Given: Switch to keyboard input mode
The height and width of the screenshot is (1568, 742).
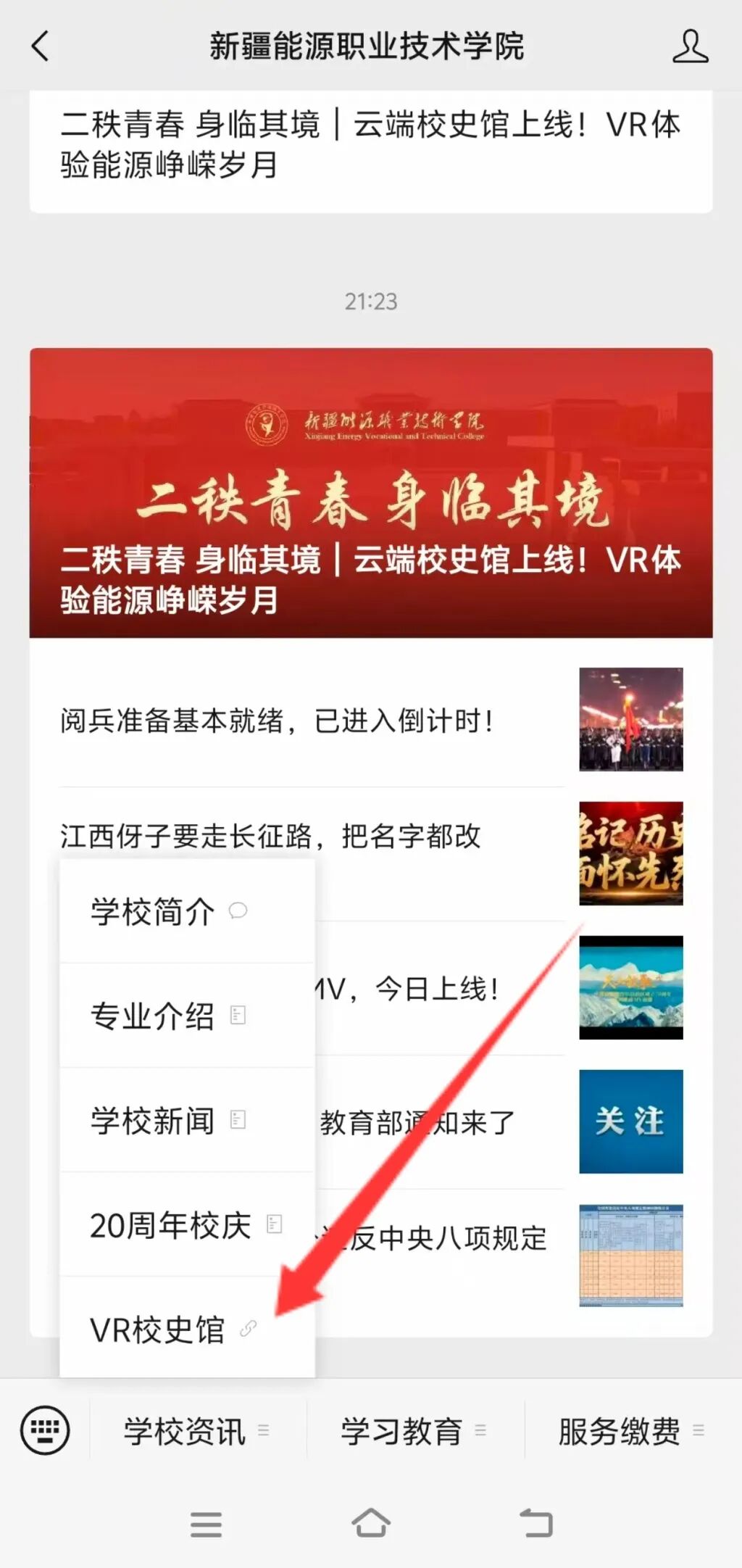Looking at the screenshot, I should 45,1430.
